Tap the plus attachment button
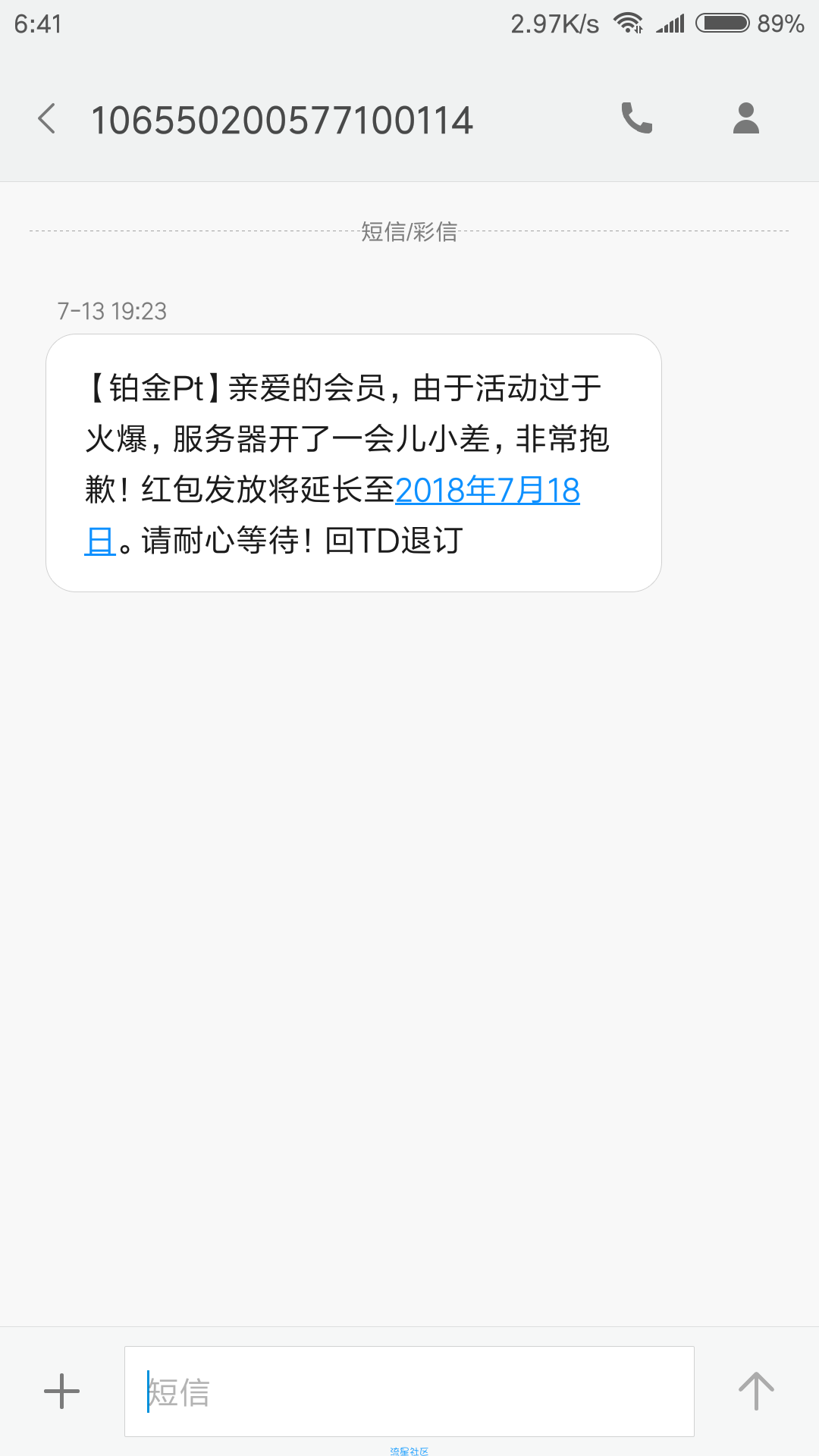 pyautogui.click(x=61, y=1392)
